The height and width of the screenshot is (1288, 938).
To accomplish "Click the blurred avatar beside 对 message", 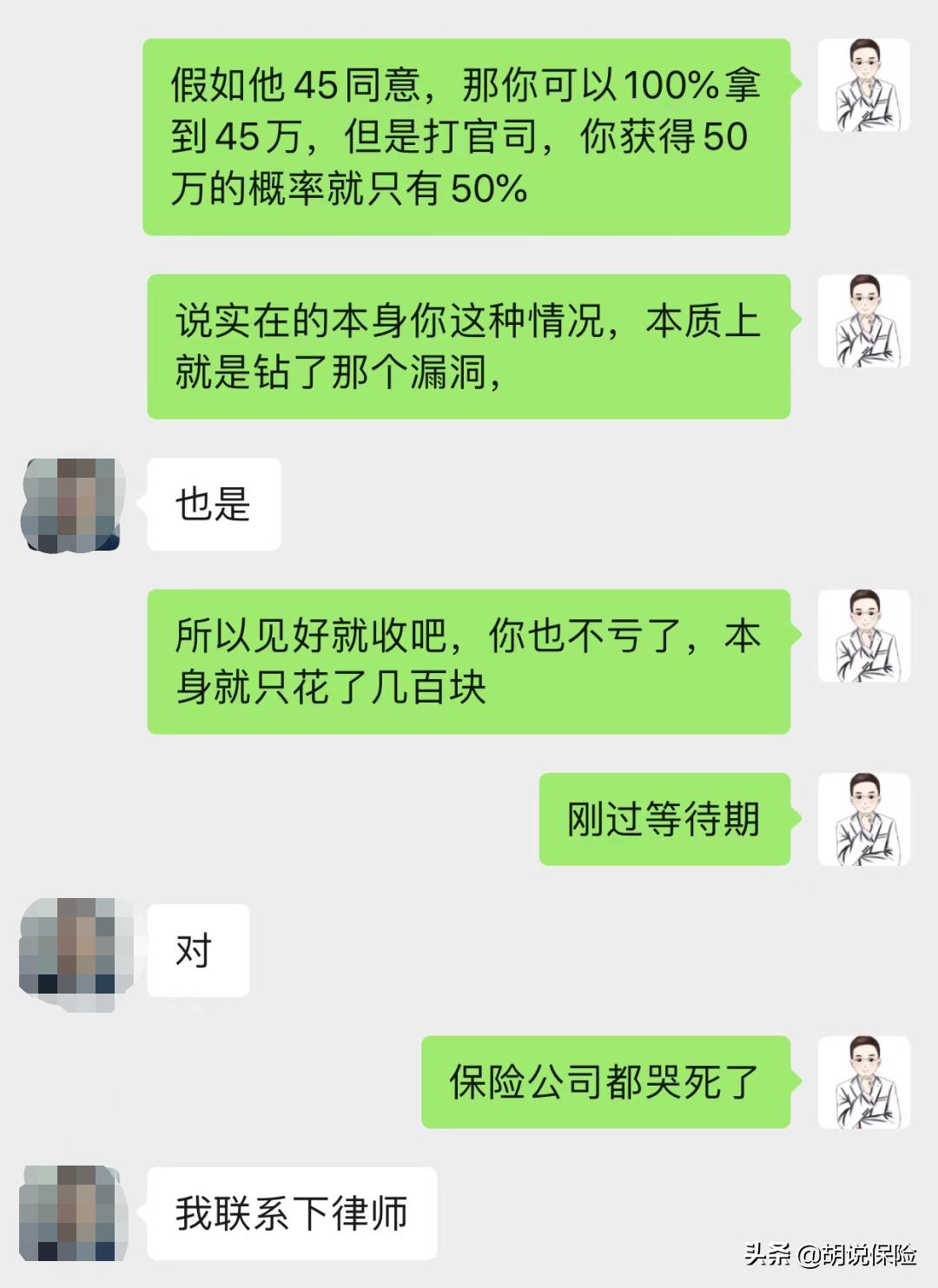I will click(x=74, y=947).
